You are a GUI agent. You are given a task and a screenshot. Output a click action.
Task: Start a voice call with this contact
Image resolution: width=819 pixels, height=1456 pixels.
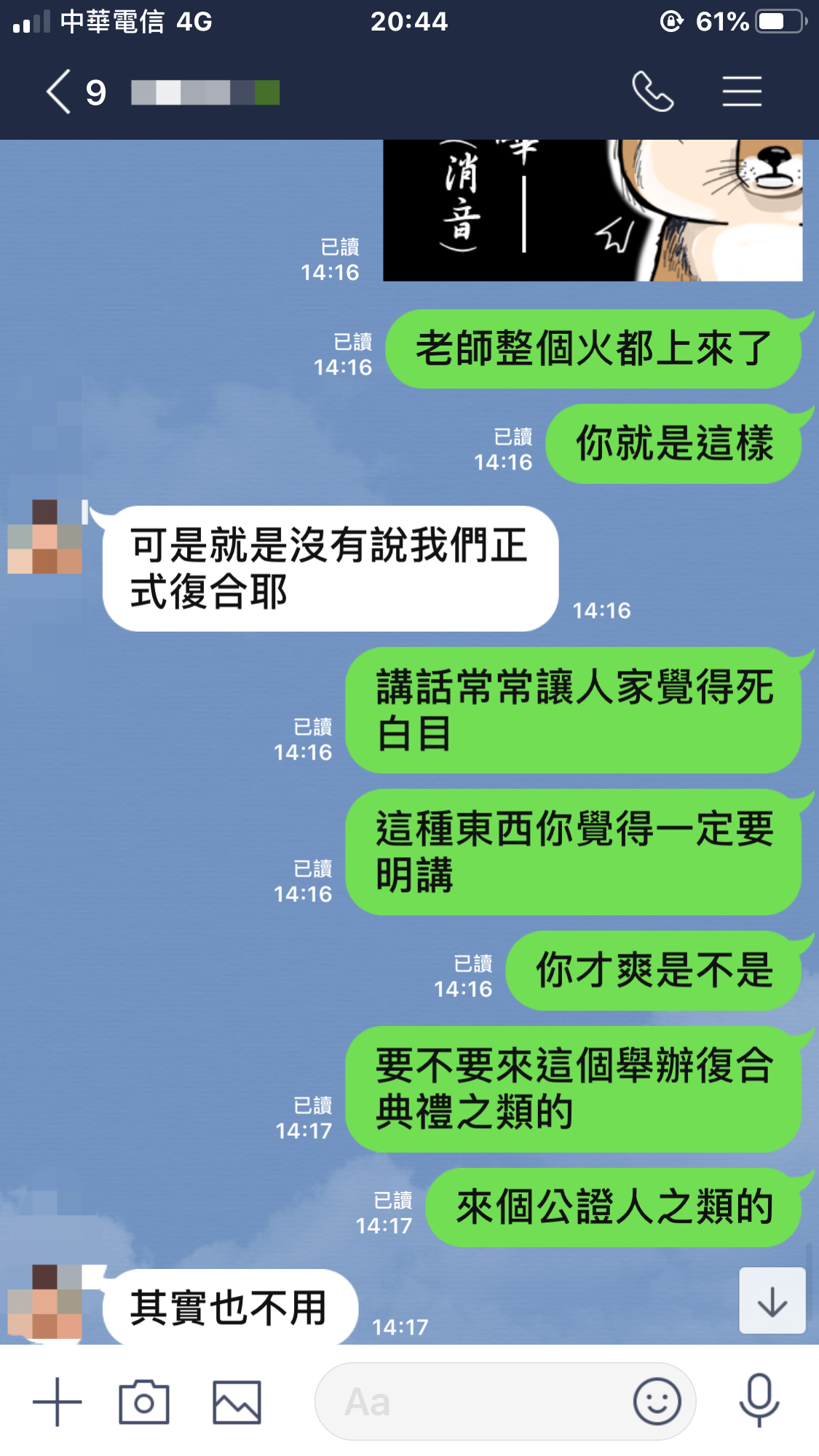(x=652, y=92)
